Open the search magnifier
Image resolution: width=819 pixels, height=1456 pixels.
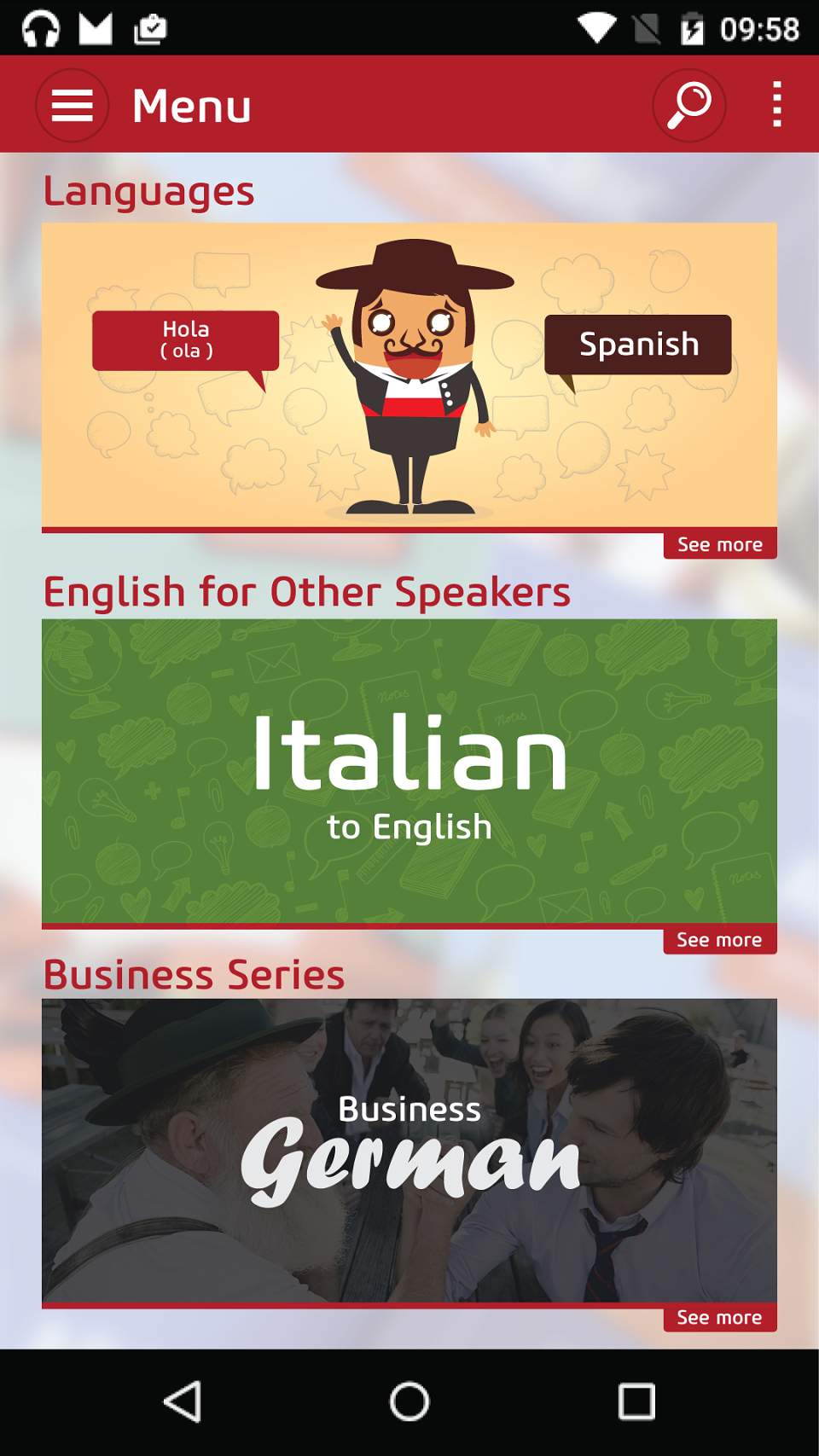click(689, 106)
